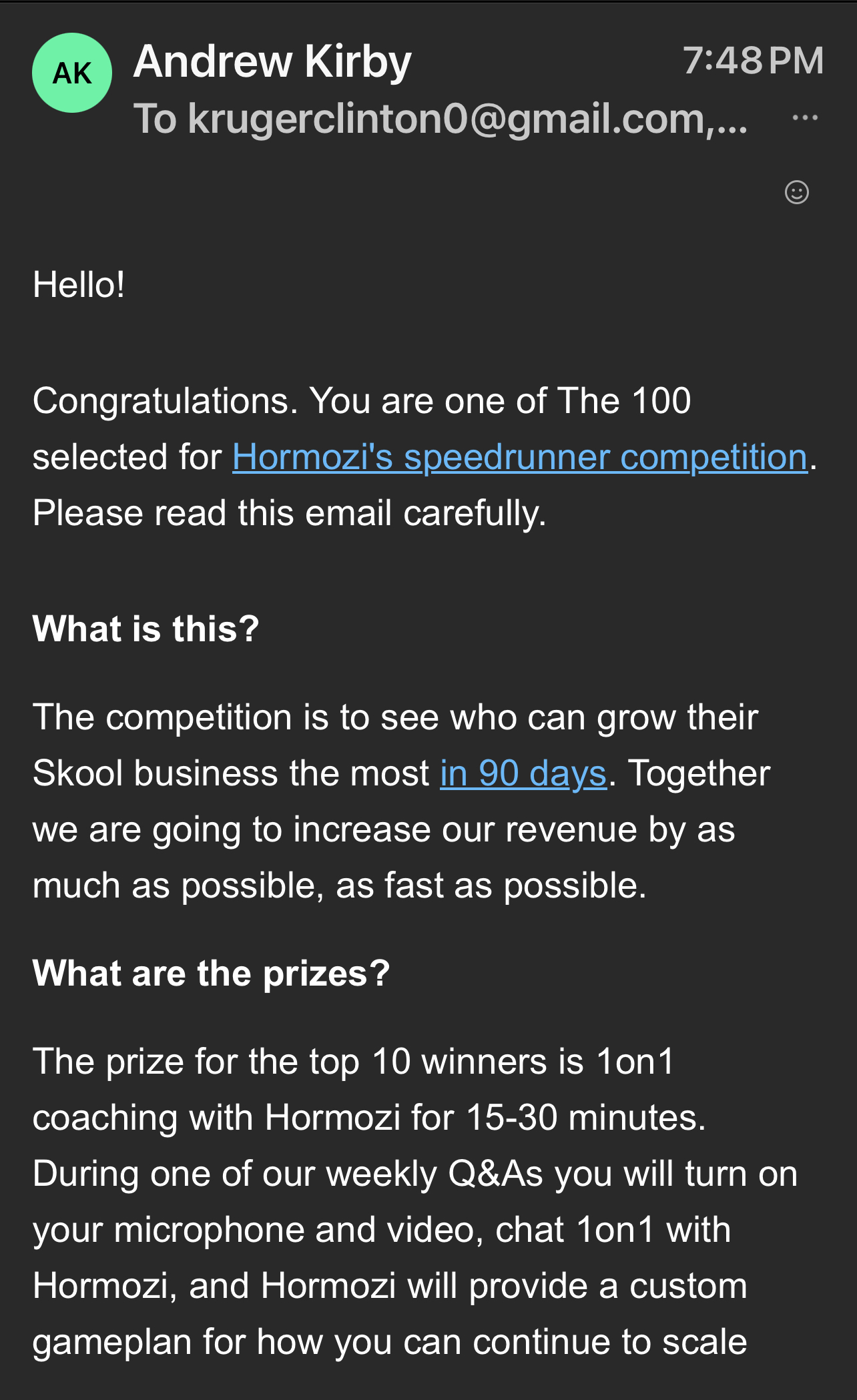Expand the recipient list starting krugerclinton0@gmail.com
Viewport: 857px width, 1400px height.
tap(441, 119)
